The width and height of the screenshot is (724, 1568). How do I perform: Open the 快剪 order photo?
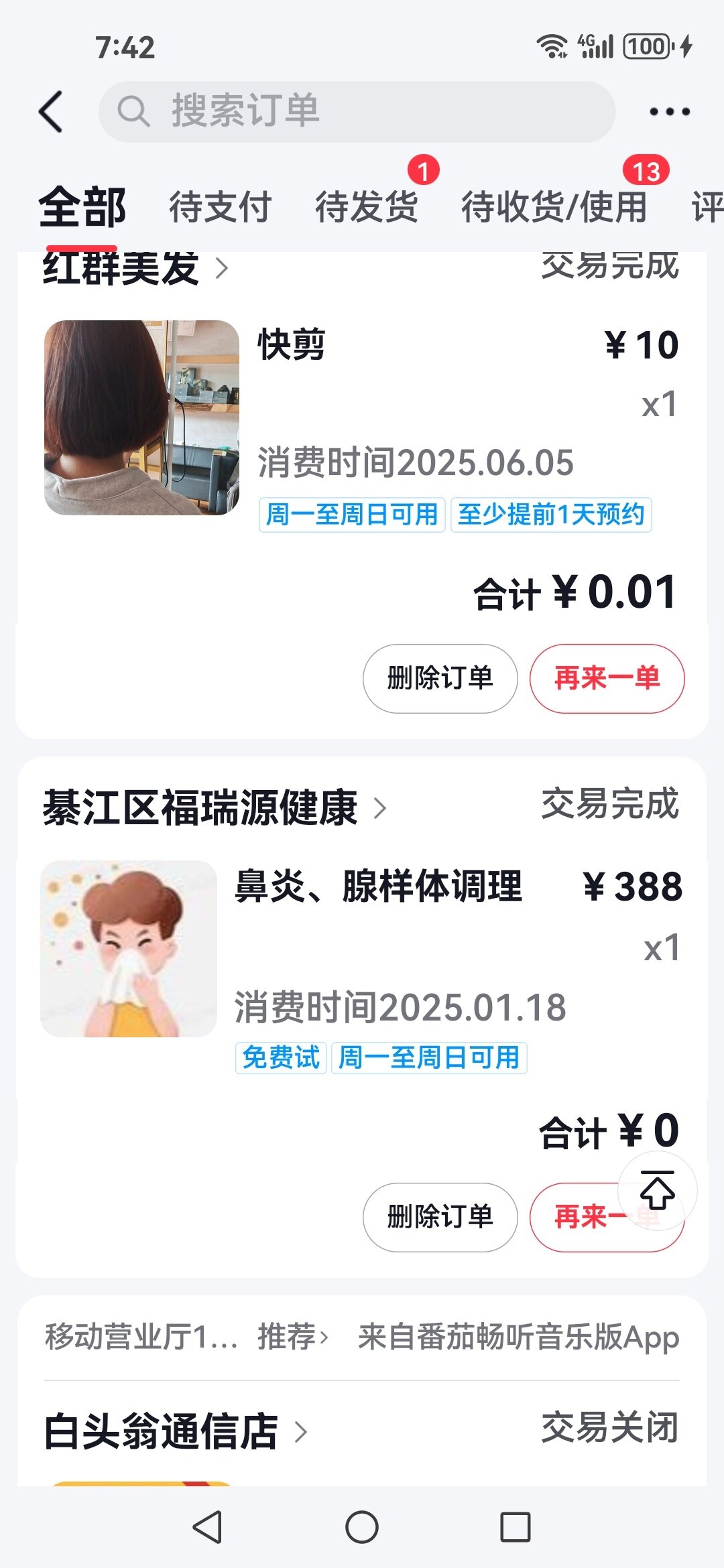[x=141, y=417]
